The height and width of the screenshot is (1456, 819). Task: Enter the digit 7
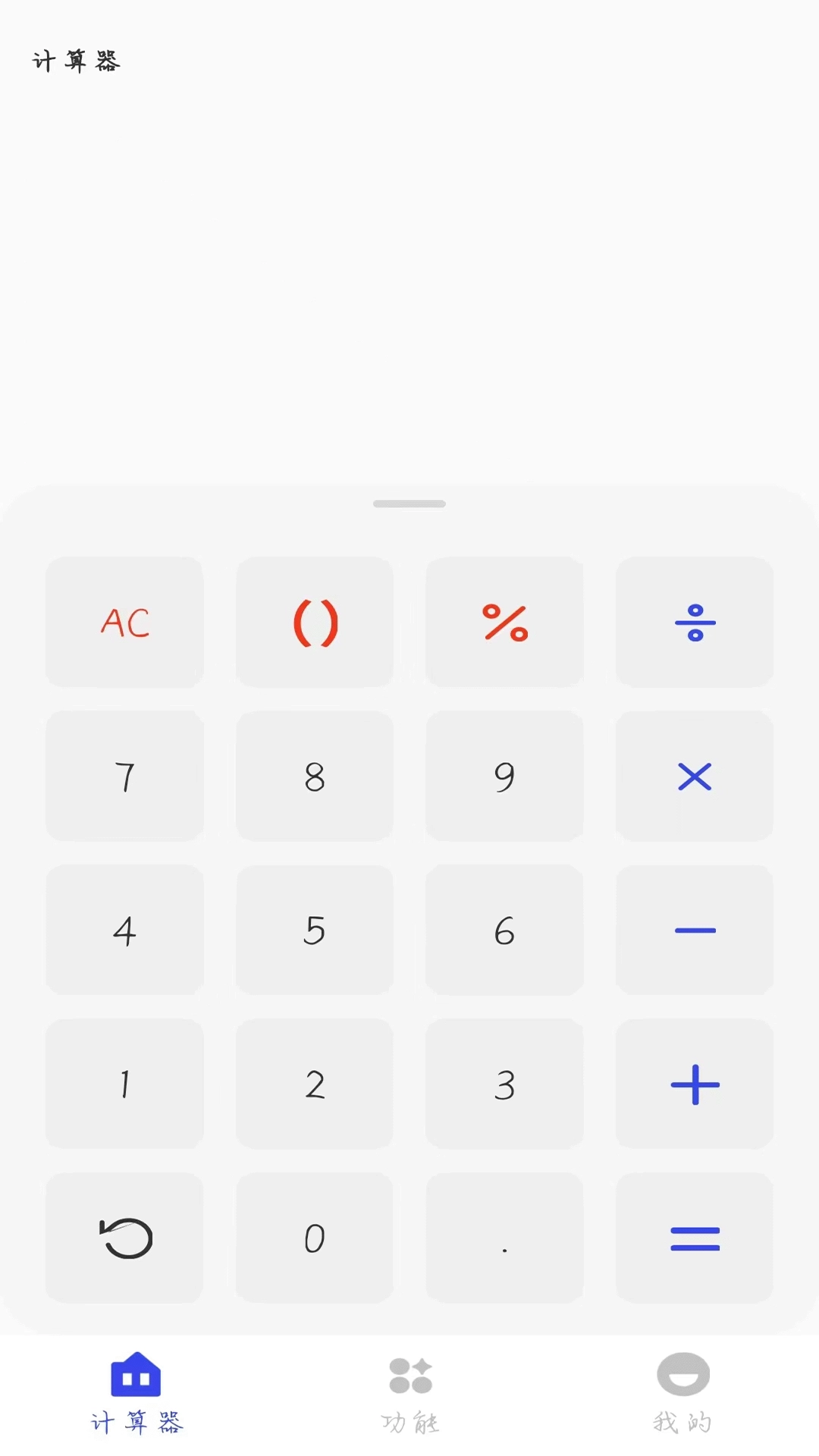coord(125,777)
